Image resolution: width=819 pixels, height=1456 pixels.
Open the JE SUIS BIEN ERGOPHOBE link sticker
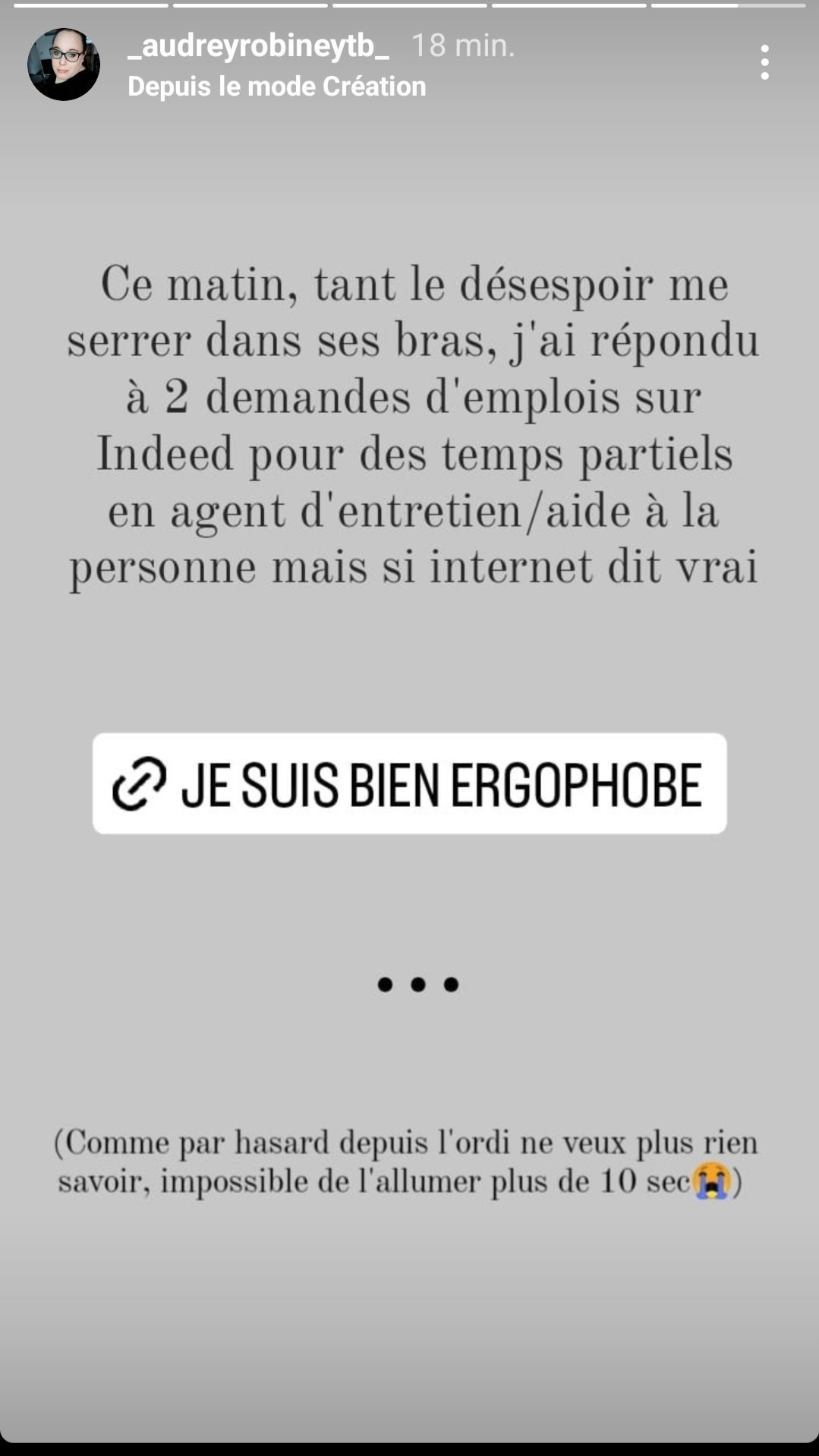409,783
